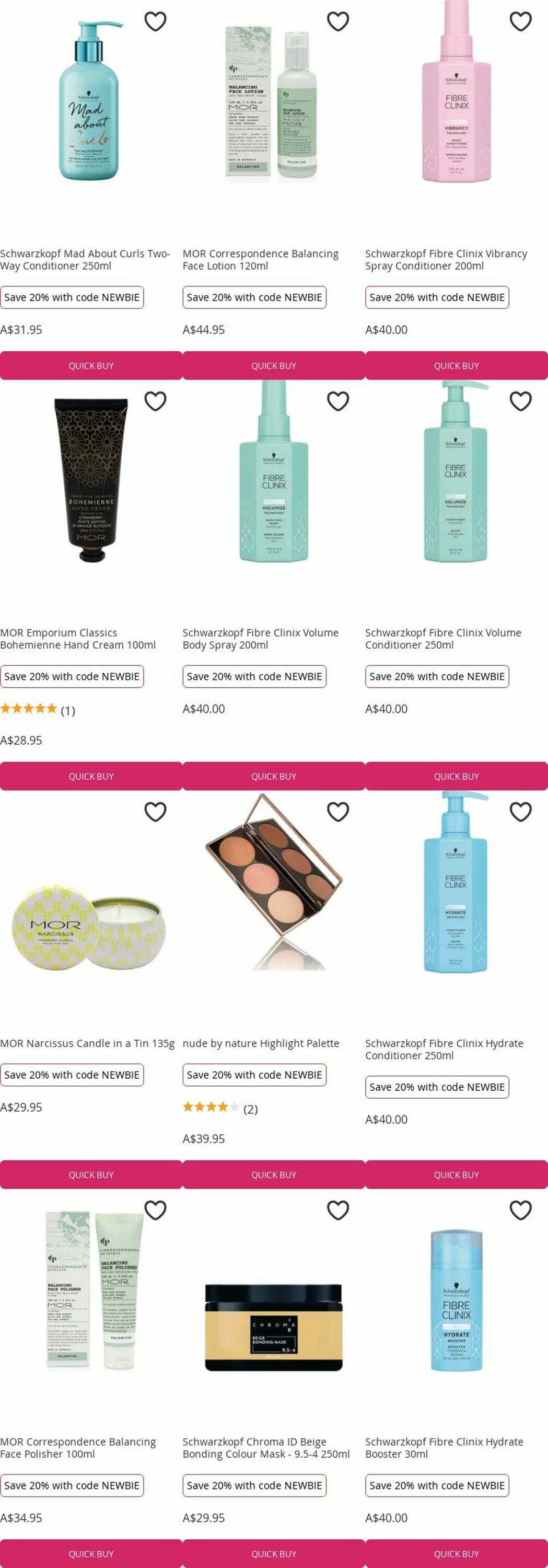The height and width of the screenshot is (1568, 548).
Task: Save Fibre Clinix Volume Conditioner to wishlist
Action: [x=520, y=401]
